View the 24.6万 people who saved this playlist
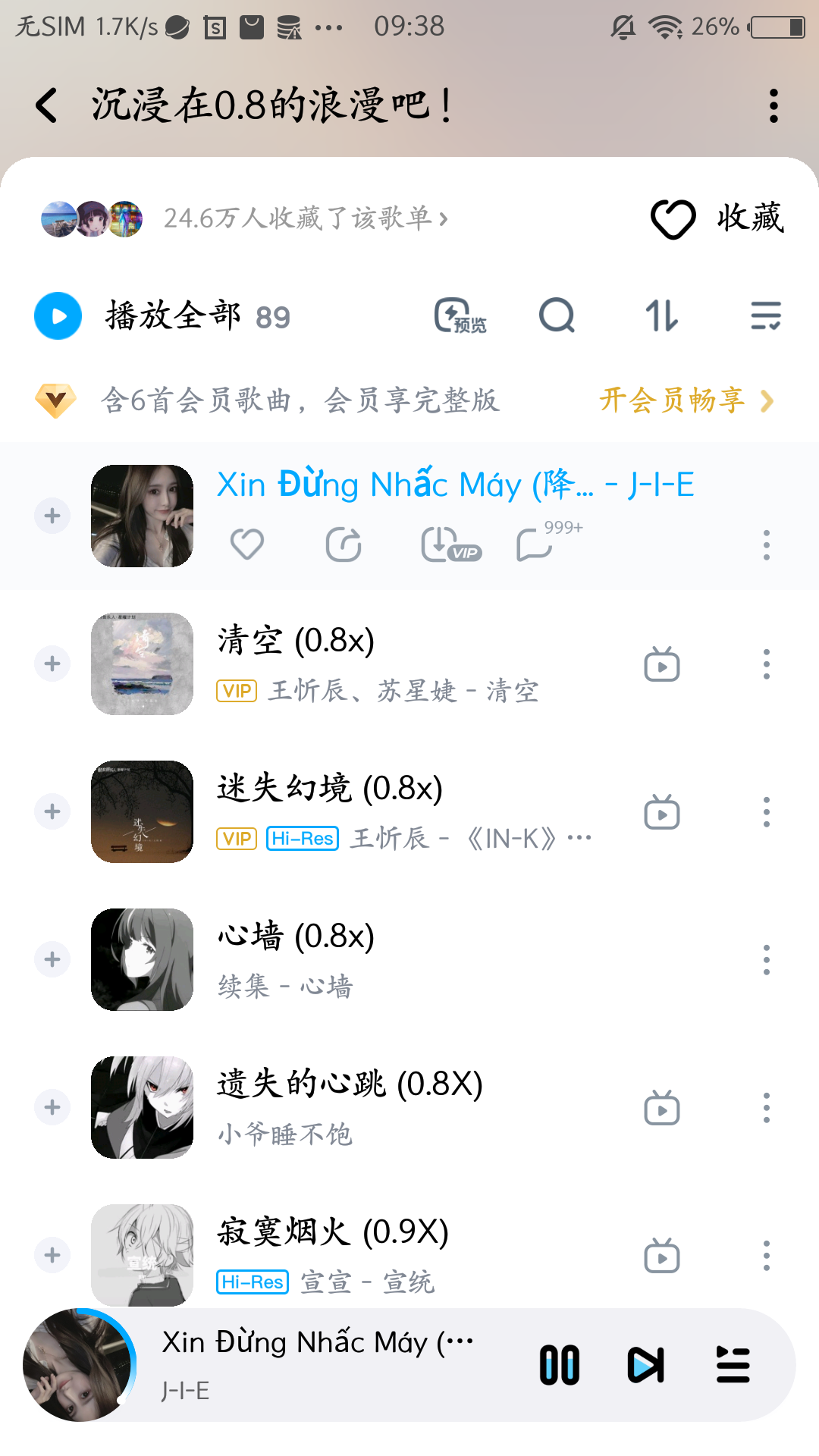The height and width of the screenshot is (1456, 819). 305,218
